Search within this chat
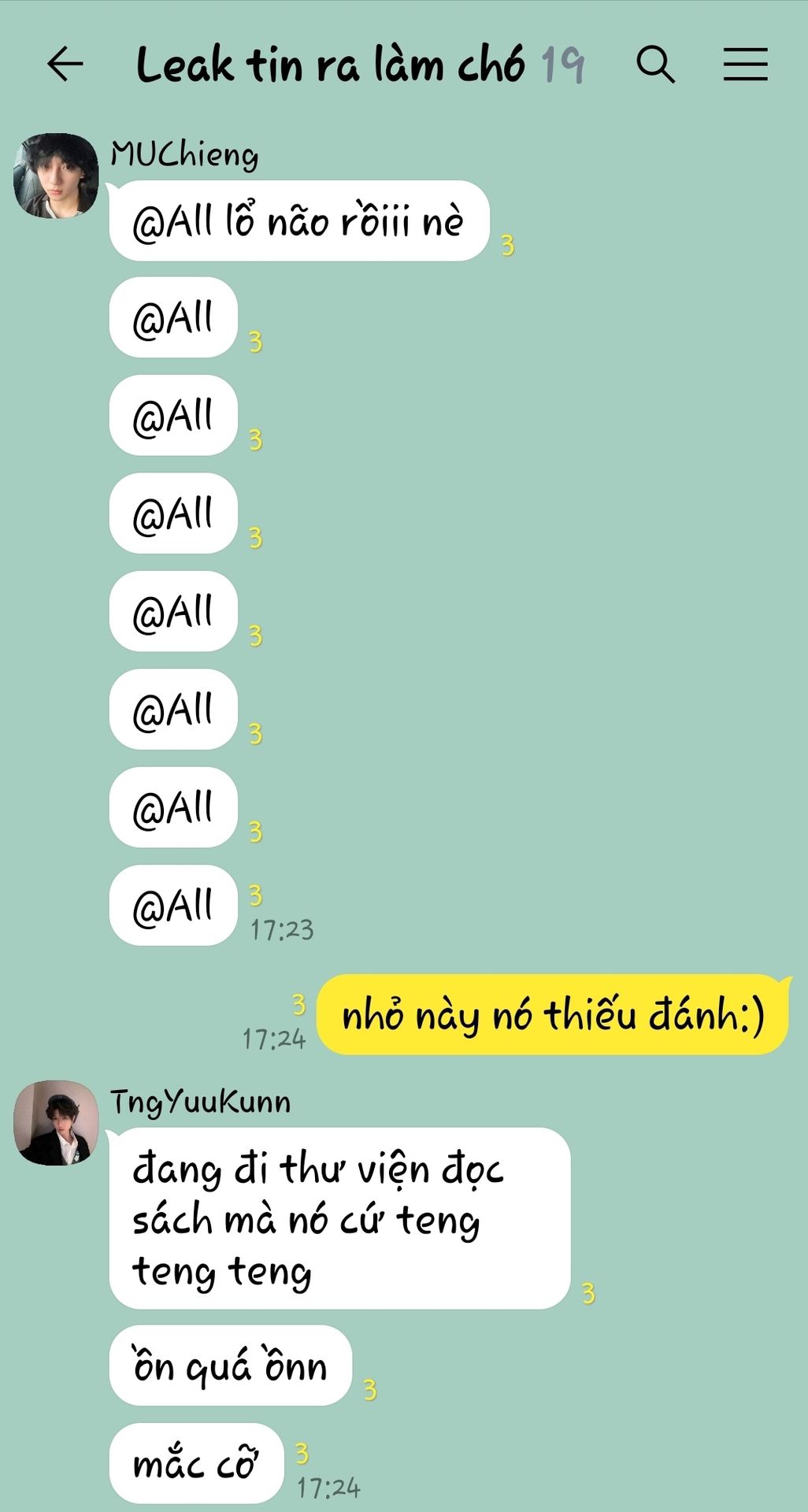 tap(656, 64)
